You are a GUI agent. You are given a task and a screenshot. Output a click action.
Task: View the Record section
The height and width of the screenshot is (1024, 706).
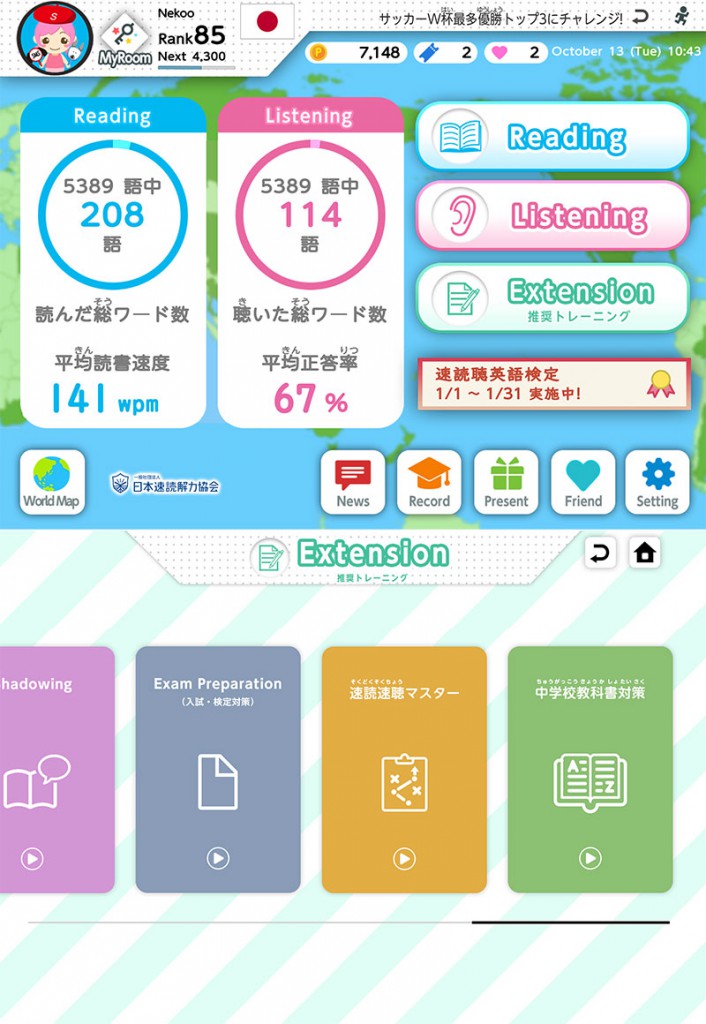click(x=429, y=482)
